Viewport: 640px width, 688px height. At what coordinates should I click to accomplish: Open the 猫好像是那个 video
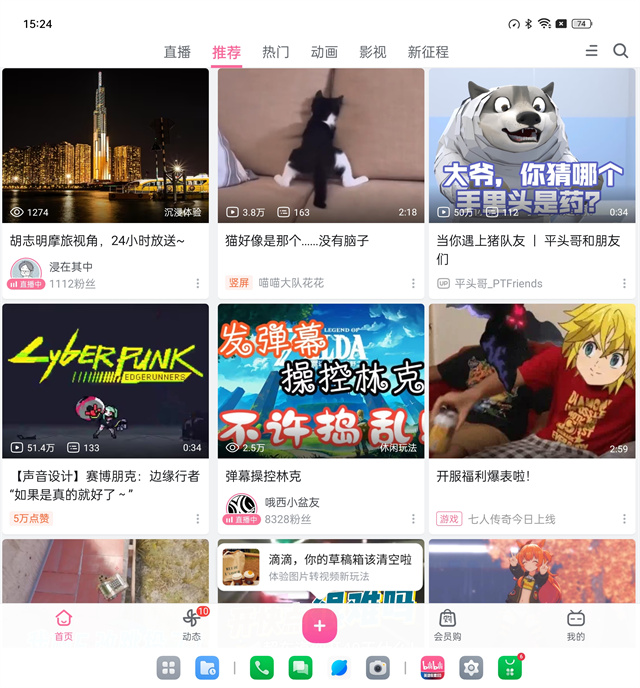tap(321, 146)
